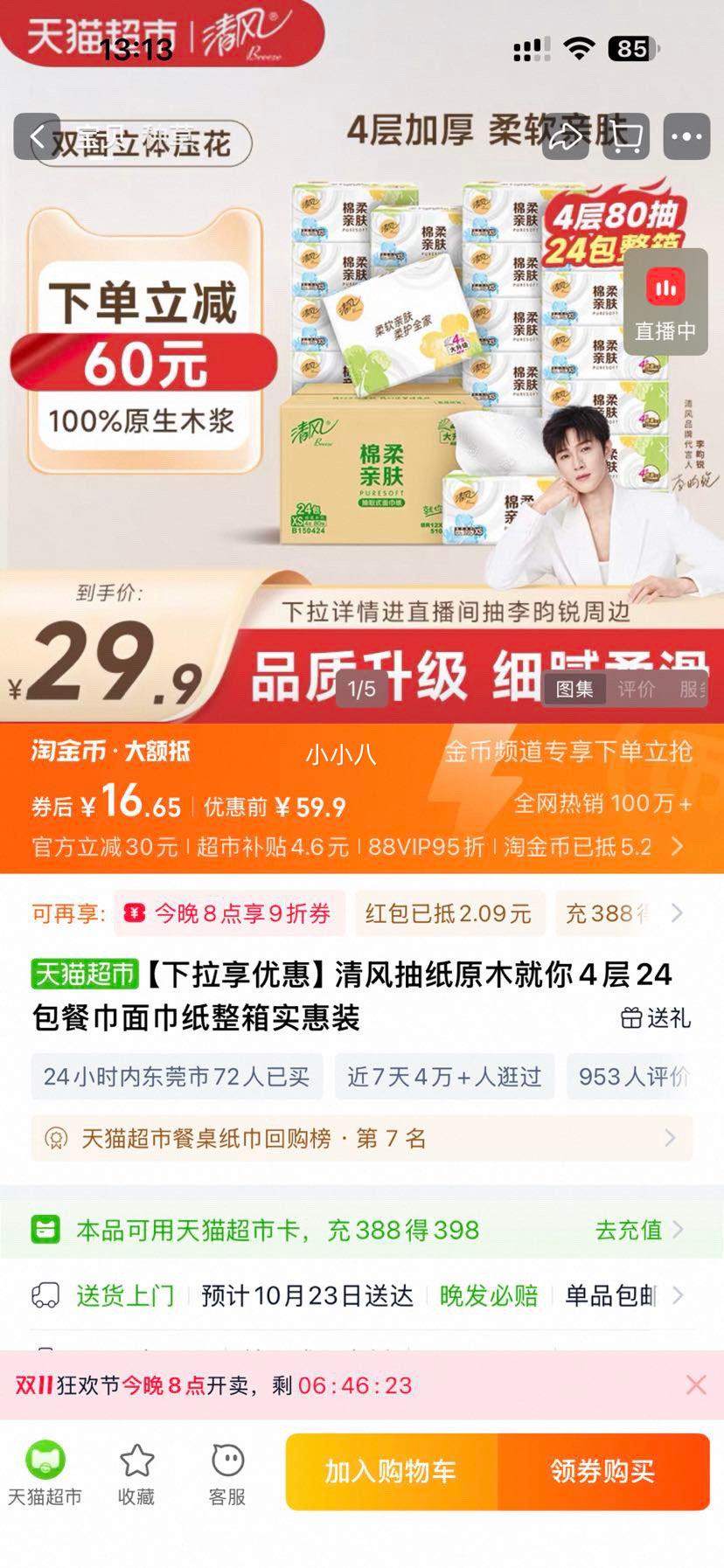Viewport: 724px width, 1568px height.
Task: Select the 图集 gallery tab
Action: click(x=574, y=689)
